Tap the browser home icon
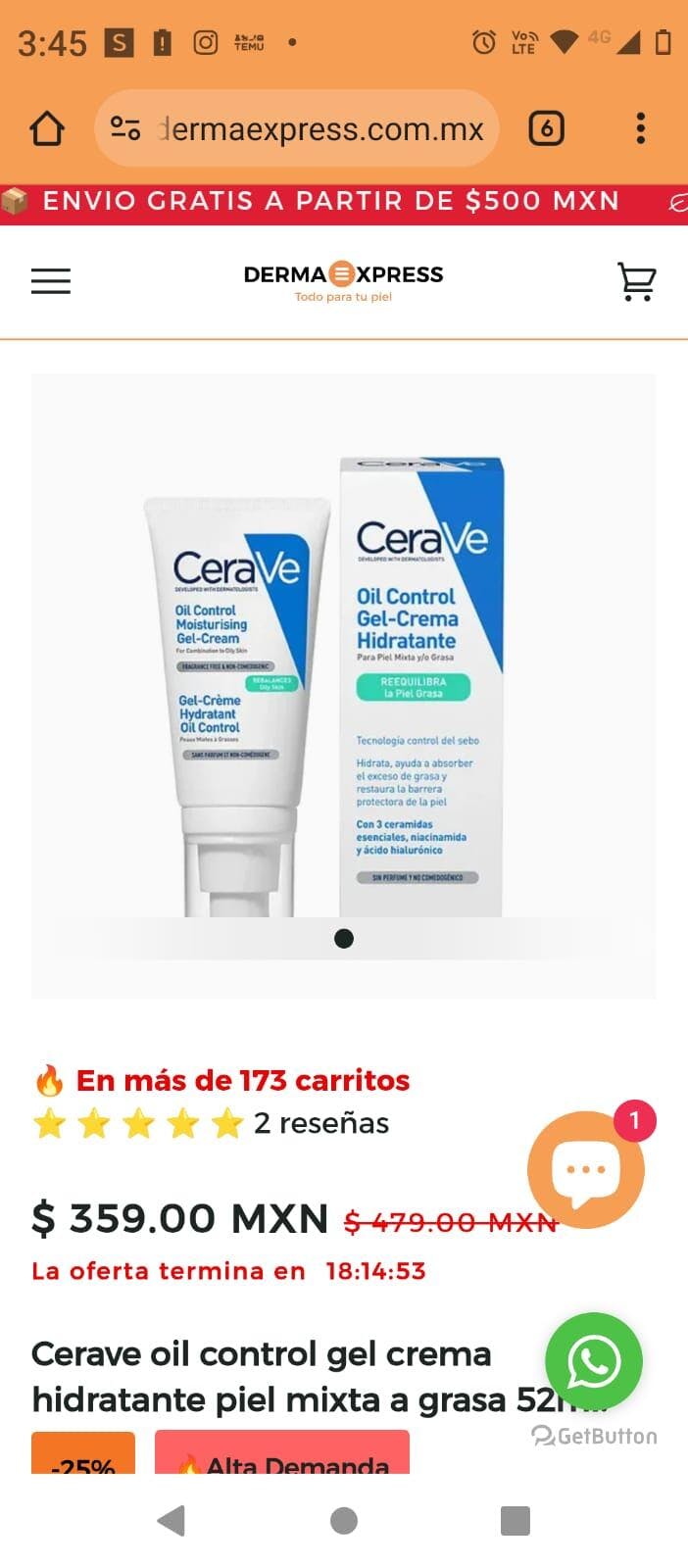Viewport: 688px width, 1568px height. tap(47, 128)
